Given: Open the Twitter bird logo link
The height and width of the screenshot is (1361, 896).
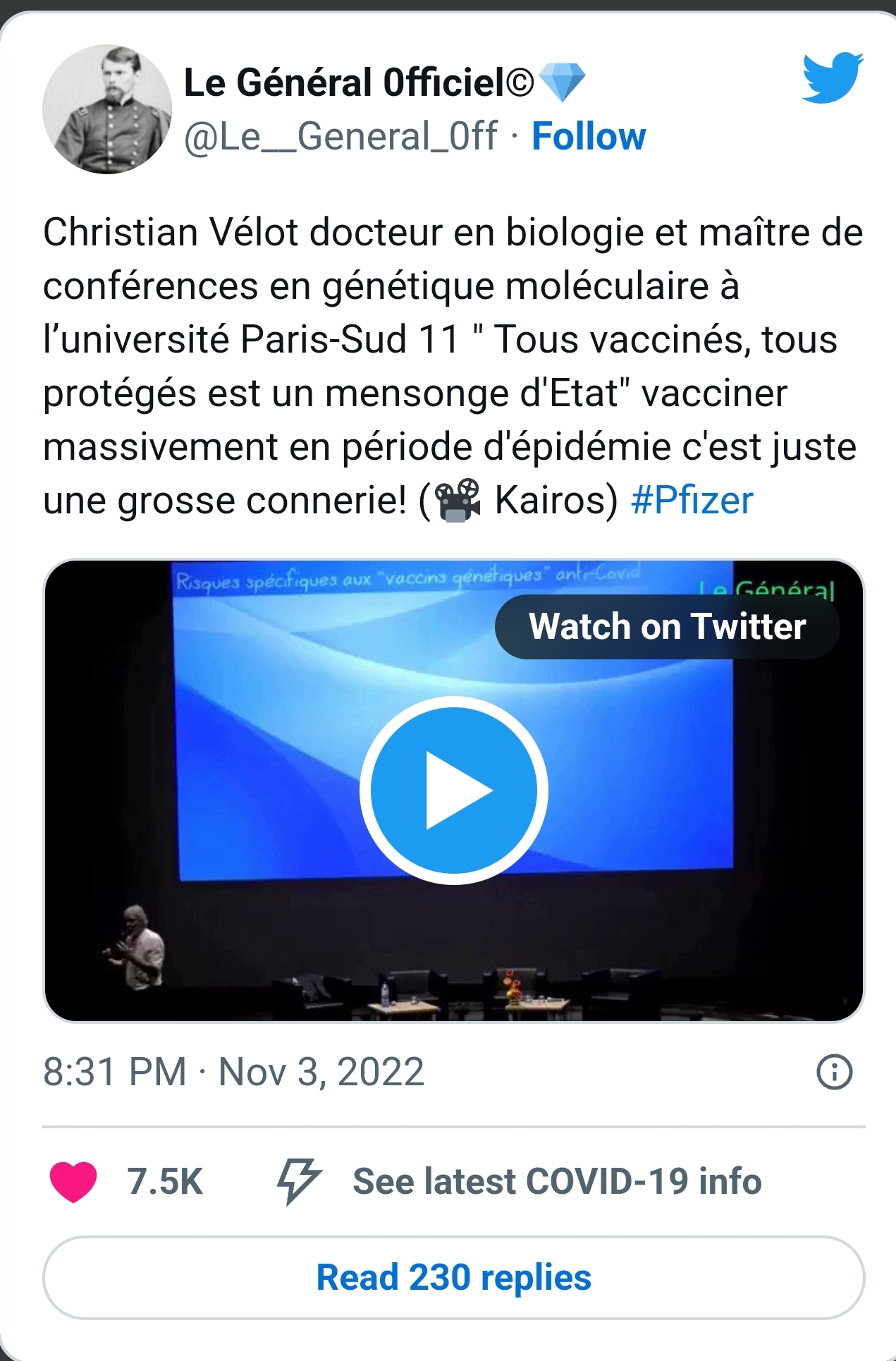Looking at the screenshot, I should click(833, 78).
